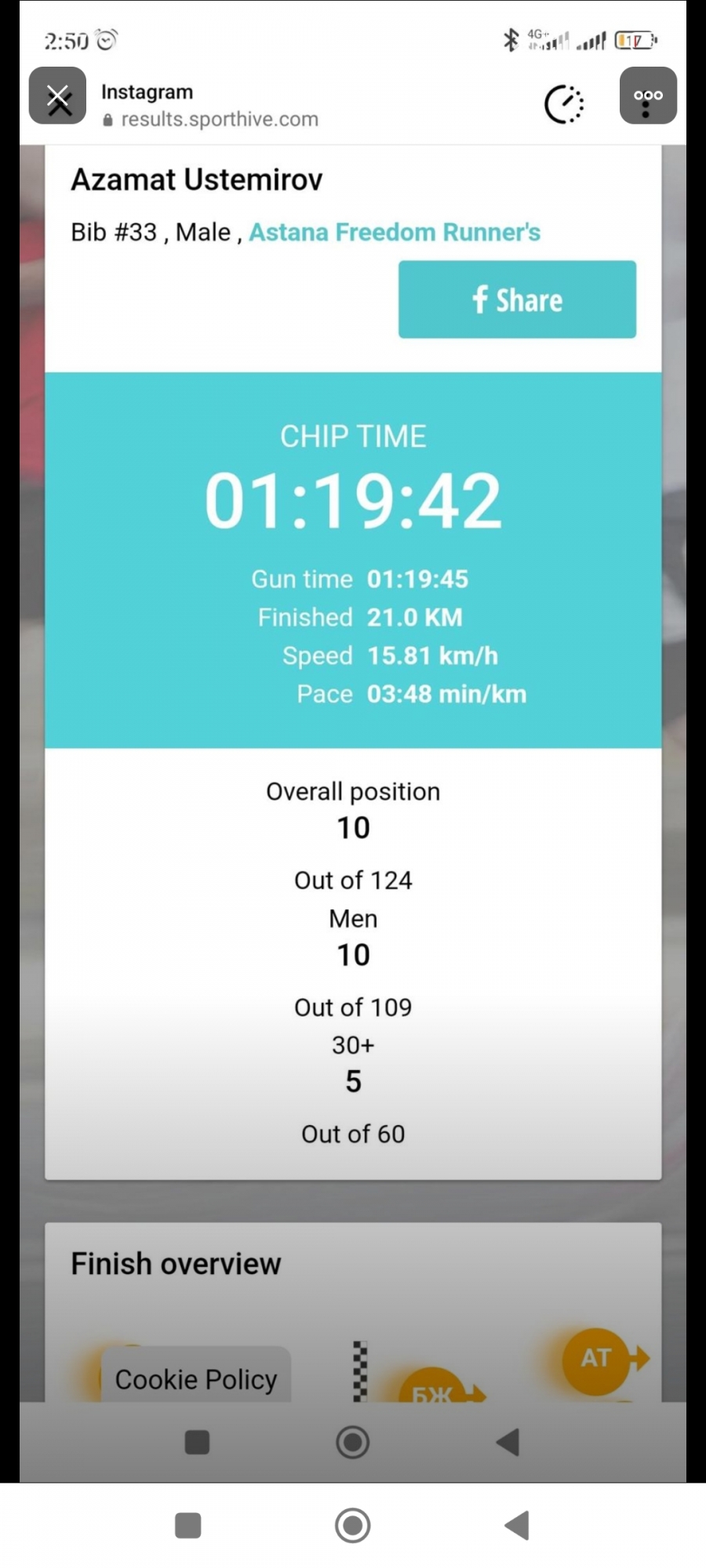The height and width of the screenshot is (1568, 706).
Task: Tap the dotted circle icon in the toolbar
Action: (564, 104)
